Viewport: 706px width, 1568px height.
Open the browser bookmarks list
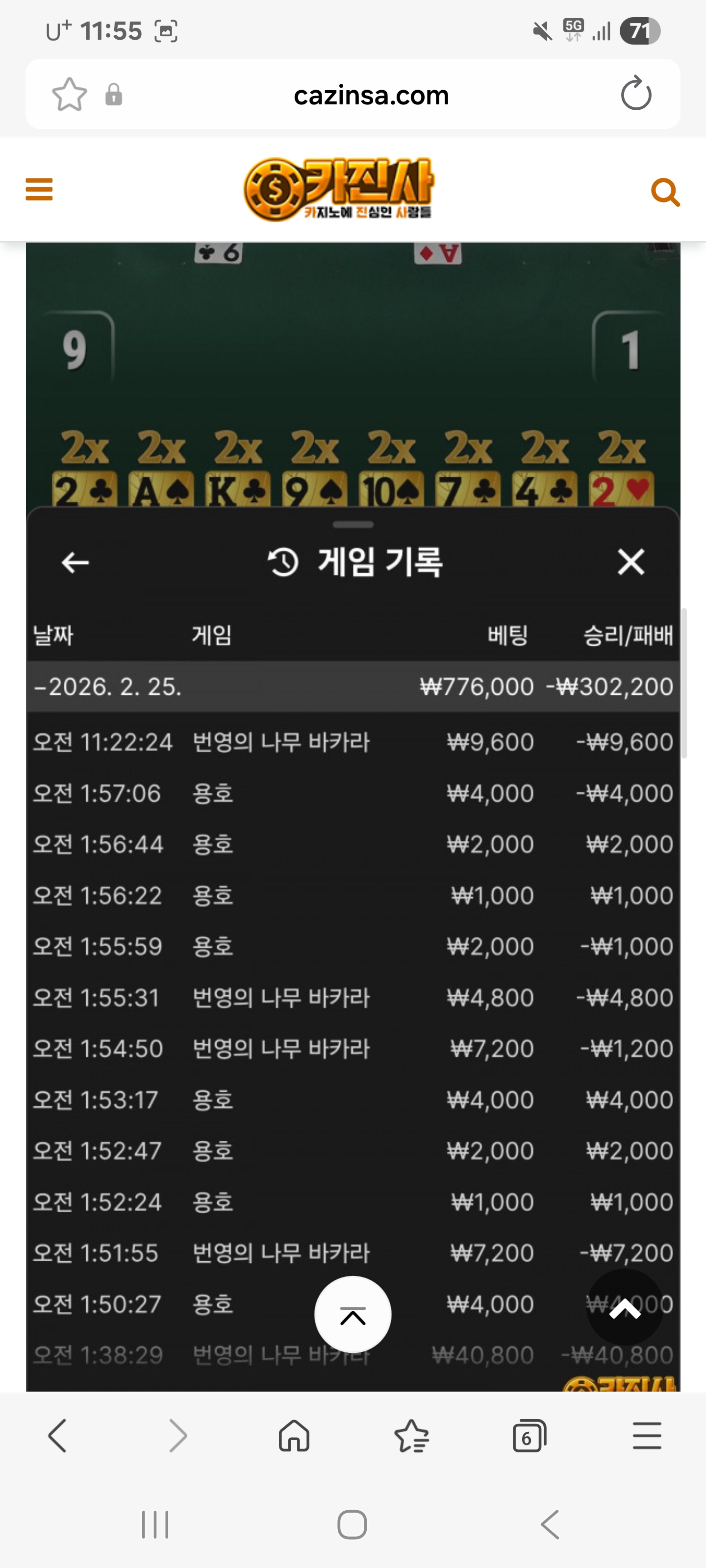click(x=412, y=1437)
